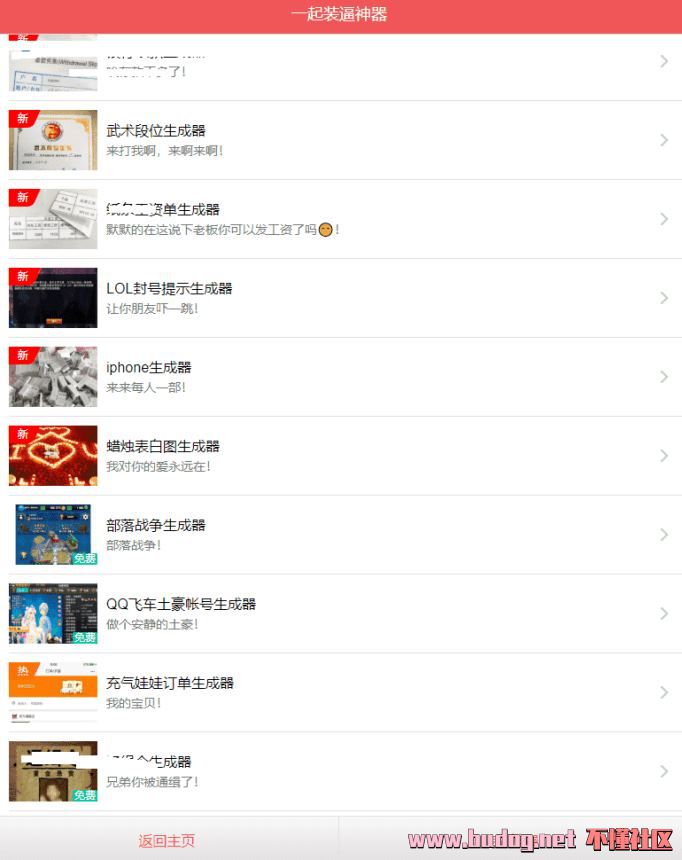Open the 兄弟你被通缉了 generator row

click(340, 771)
